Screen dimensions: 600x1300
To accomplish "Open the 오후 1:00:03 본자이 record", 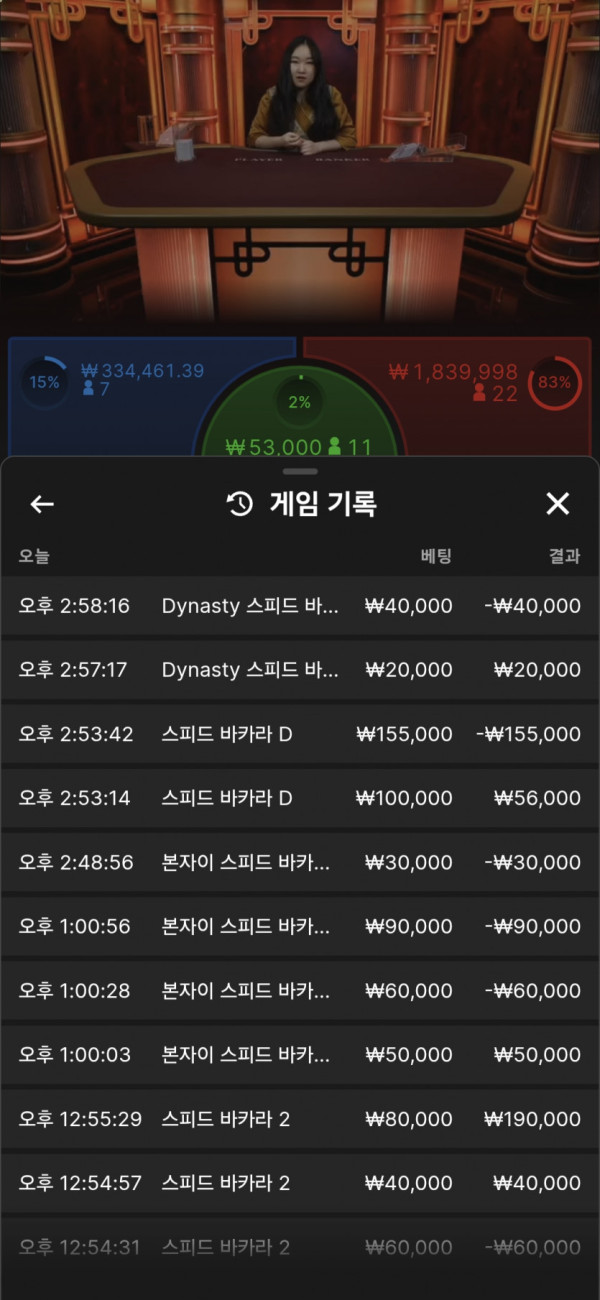I will 300,1054.
